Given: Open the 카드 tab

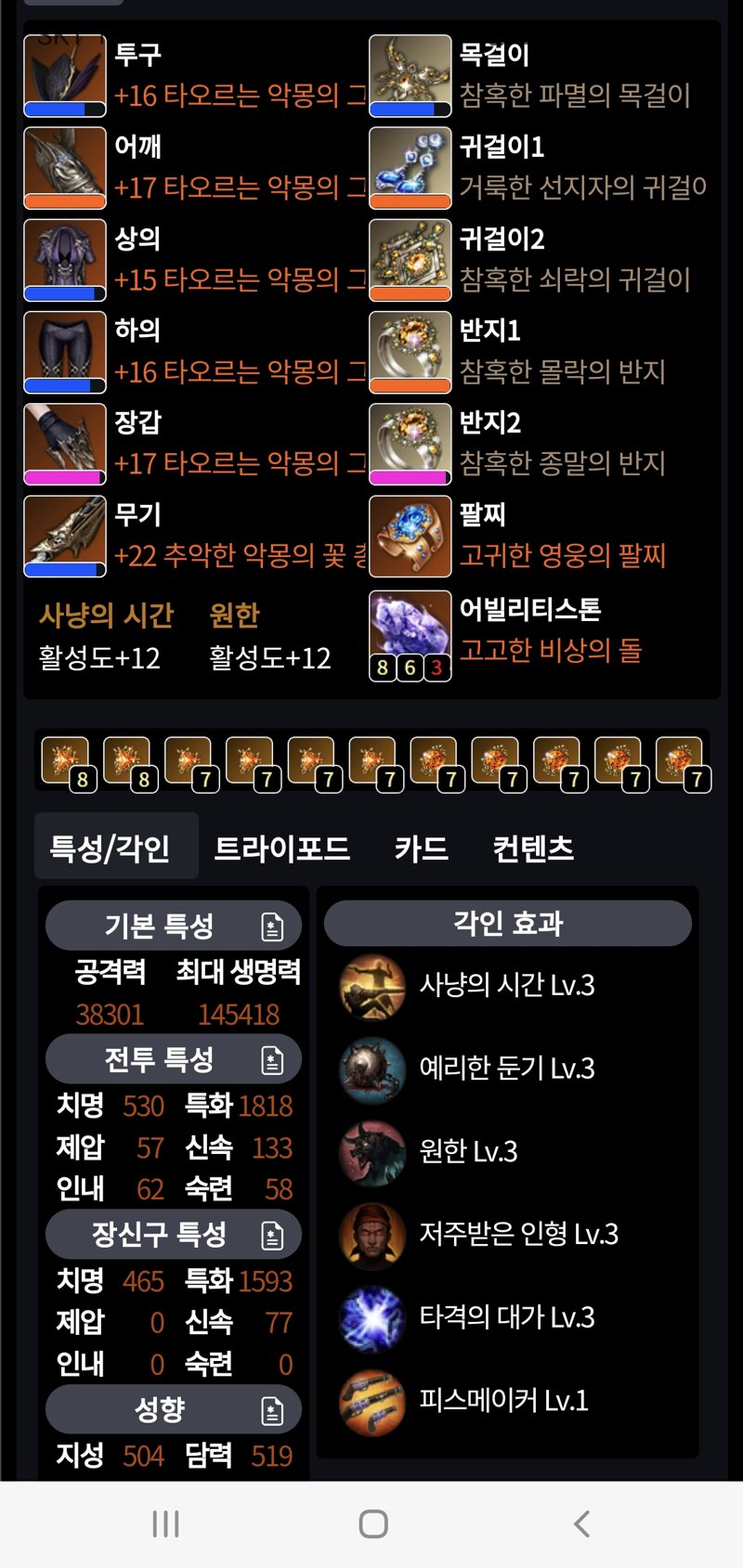Looking at the screenshot, I should (421, 848).
